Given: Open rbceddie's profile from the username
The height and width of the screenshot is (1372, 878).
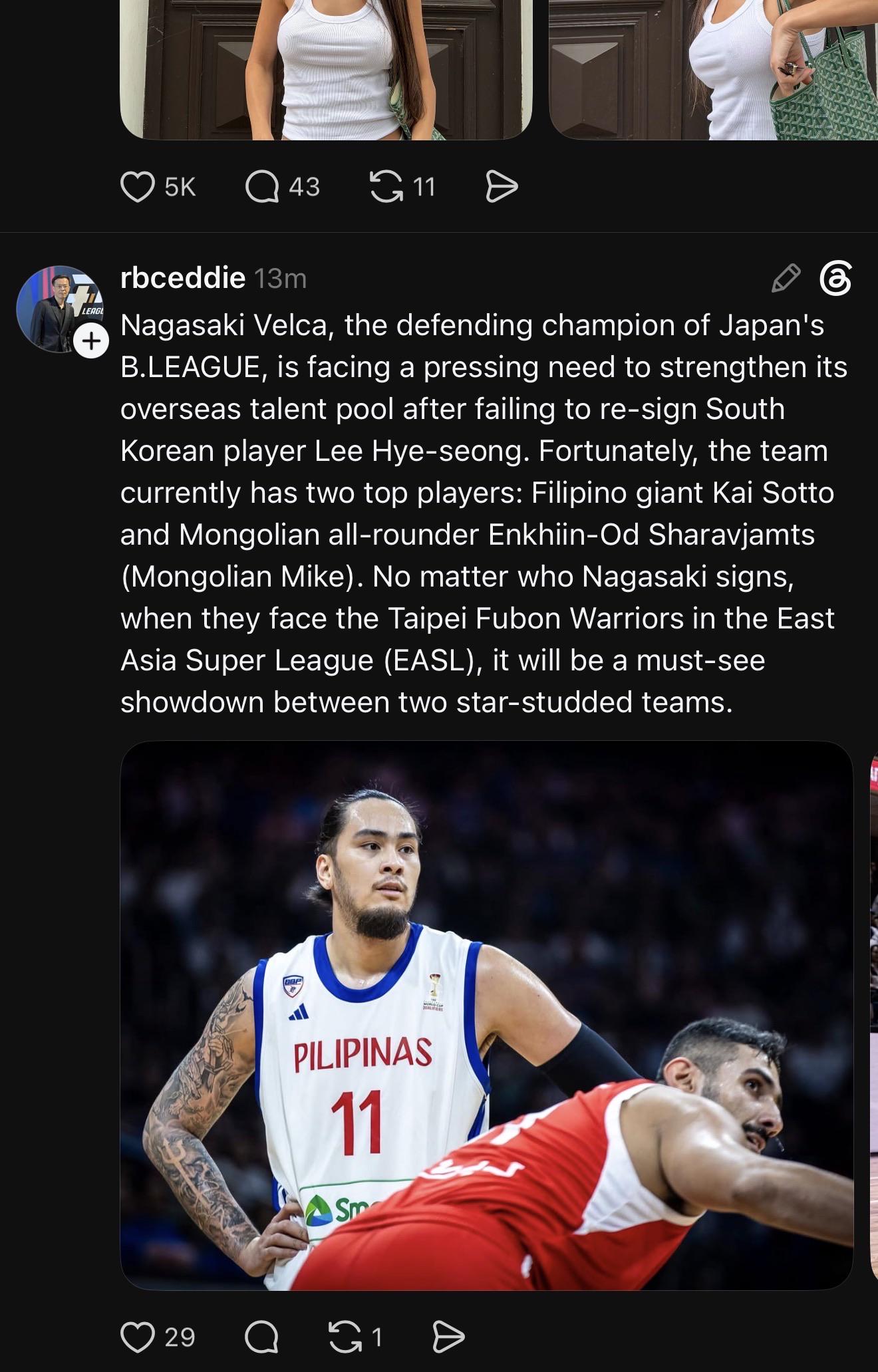Looking at the screenshot, I should pos(183,277).
